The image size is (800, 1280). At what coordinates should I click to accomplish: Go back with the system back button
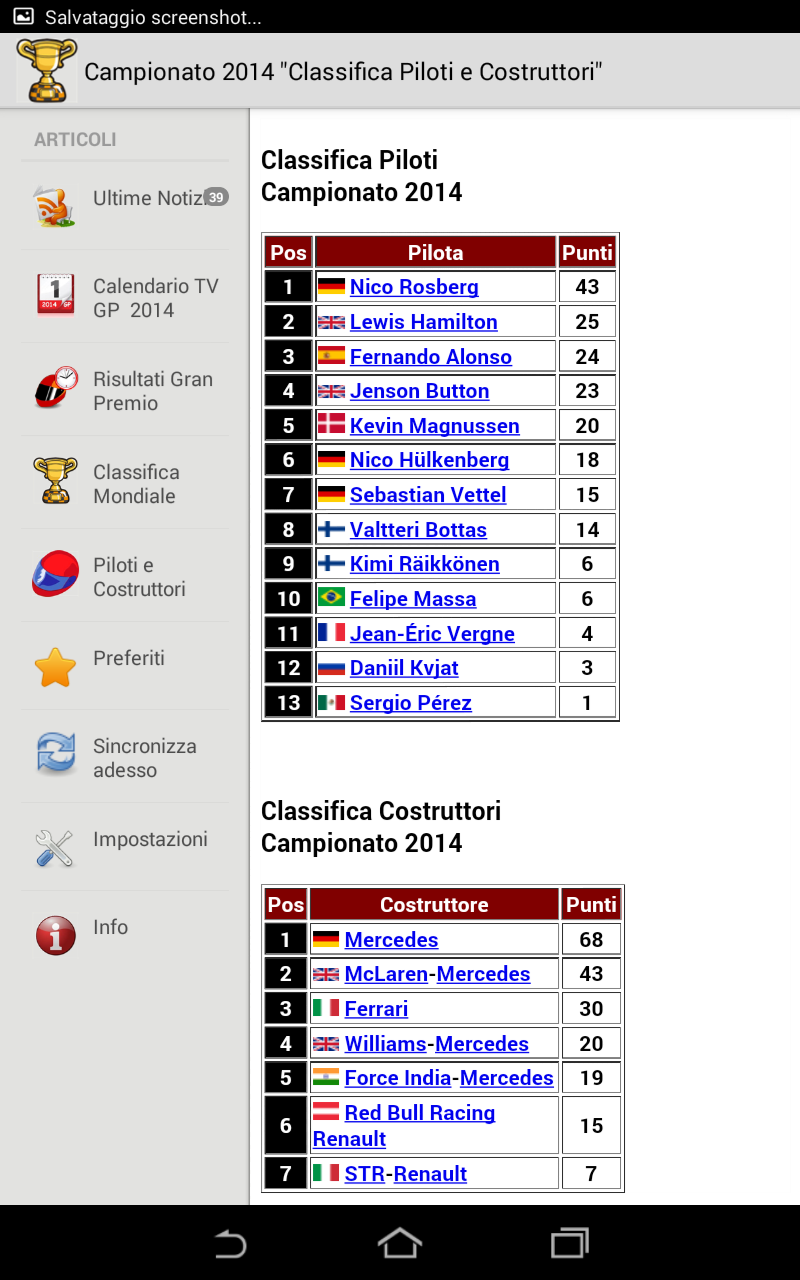(230, 1243)
